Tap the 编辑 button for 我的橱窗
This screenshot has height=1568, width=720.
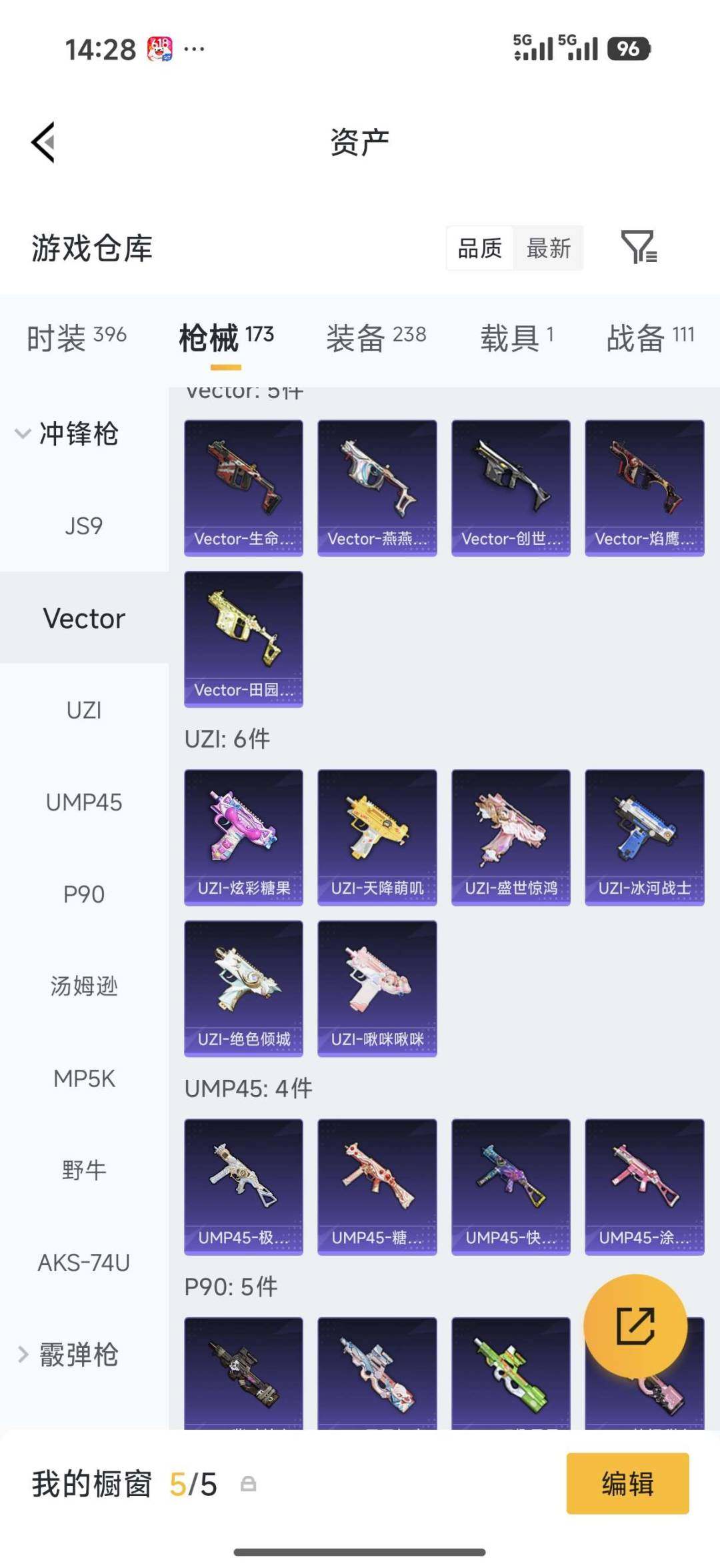point(627,1483)
